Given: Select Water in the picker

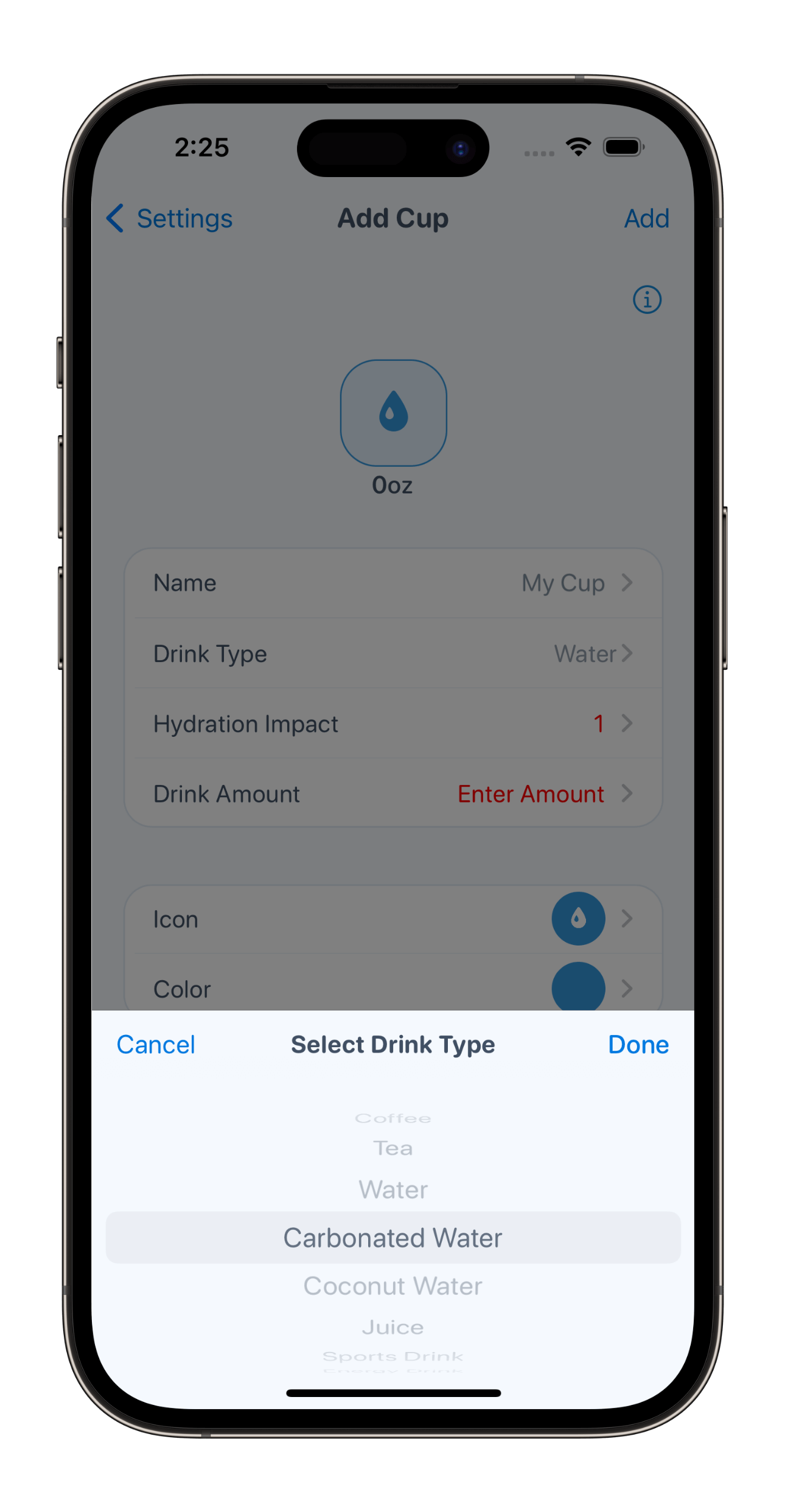Looking at the screenshot, I should 393,1190.
